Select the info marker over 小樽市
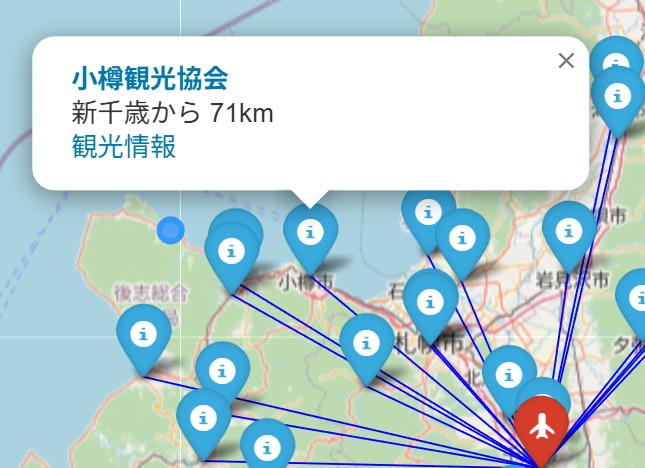This screenshot has width=645, height=468. click(310, 234)
